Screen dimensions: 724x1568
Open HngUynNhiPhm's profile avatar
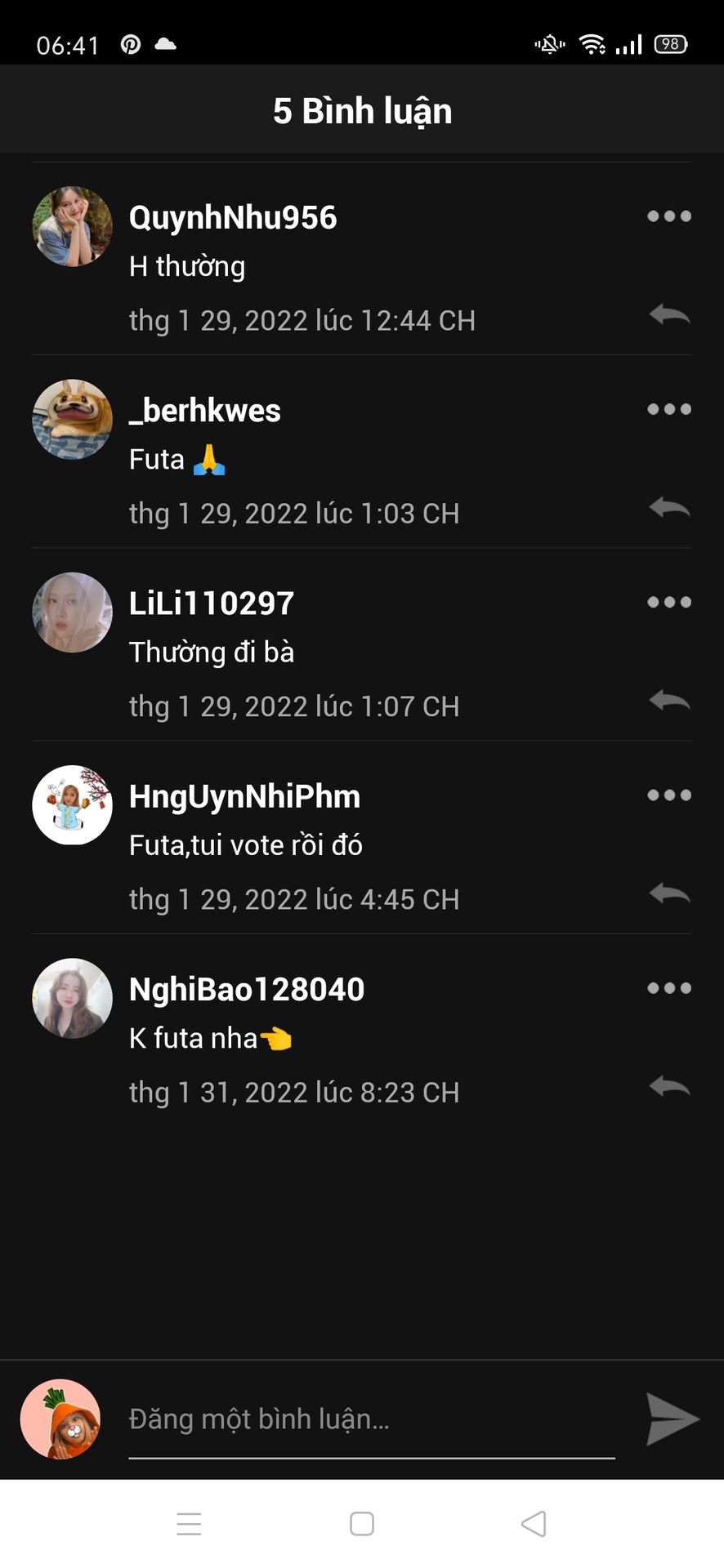pyautogui.click(x=72, y=805)
